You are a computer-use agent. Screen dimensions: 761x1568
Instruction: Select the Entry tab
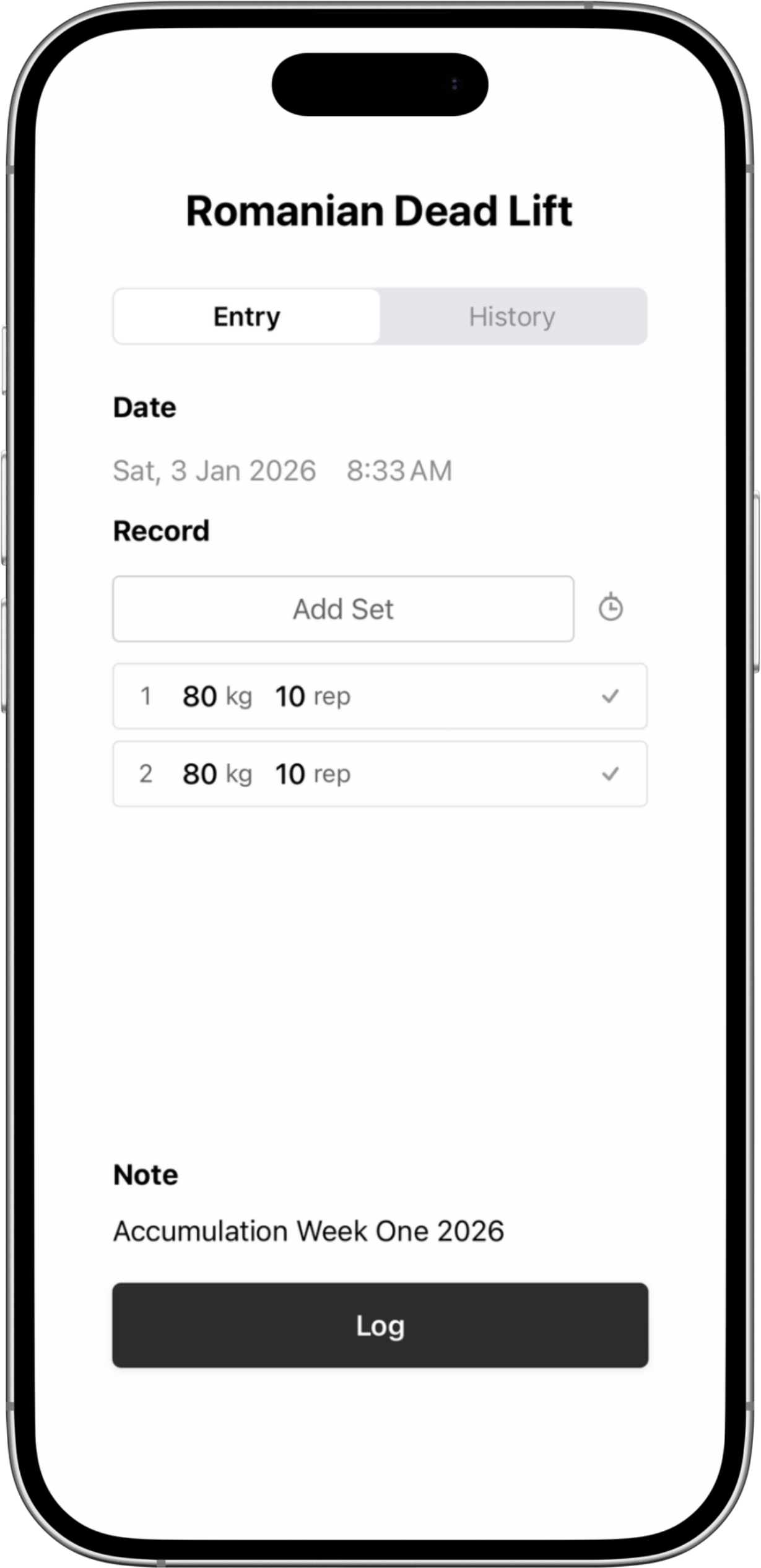tap(246, 316)
